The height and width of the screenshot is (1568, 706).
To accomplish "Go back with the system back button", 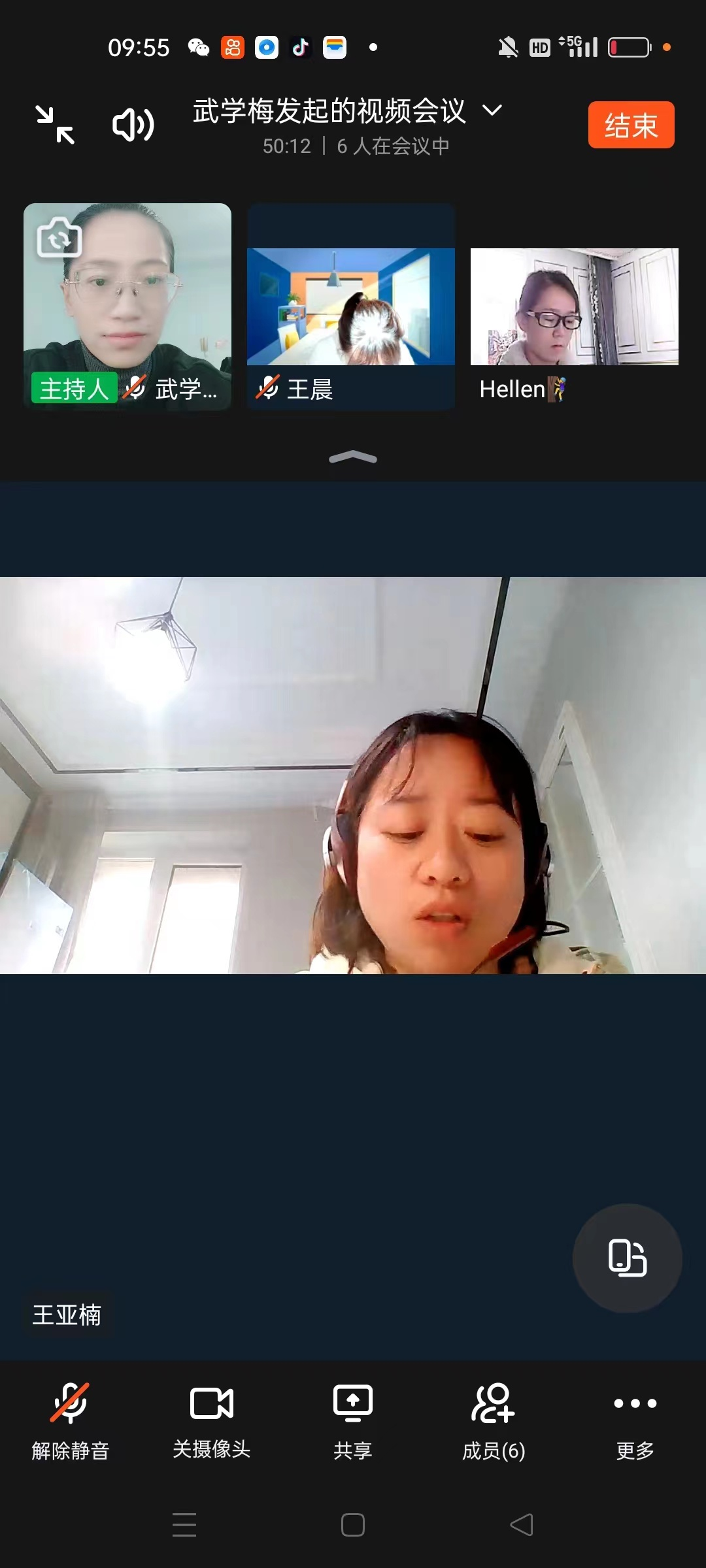I will pos(522,1525).
